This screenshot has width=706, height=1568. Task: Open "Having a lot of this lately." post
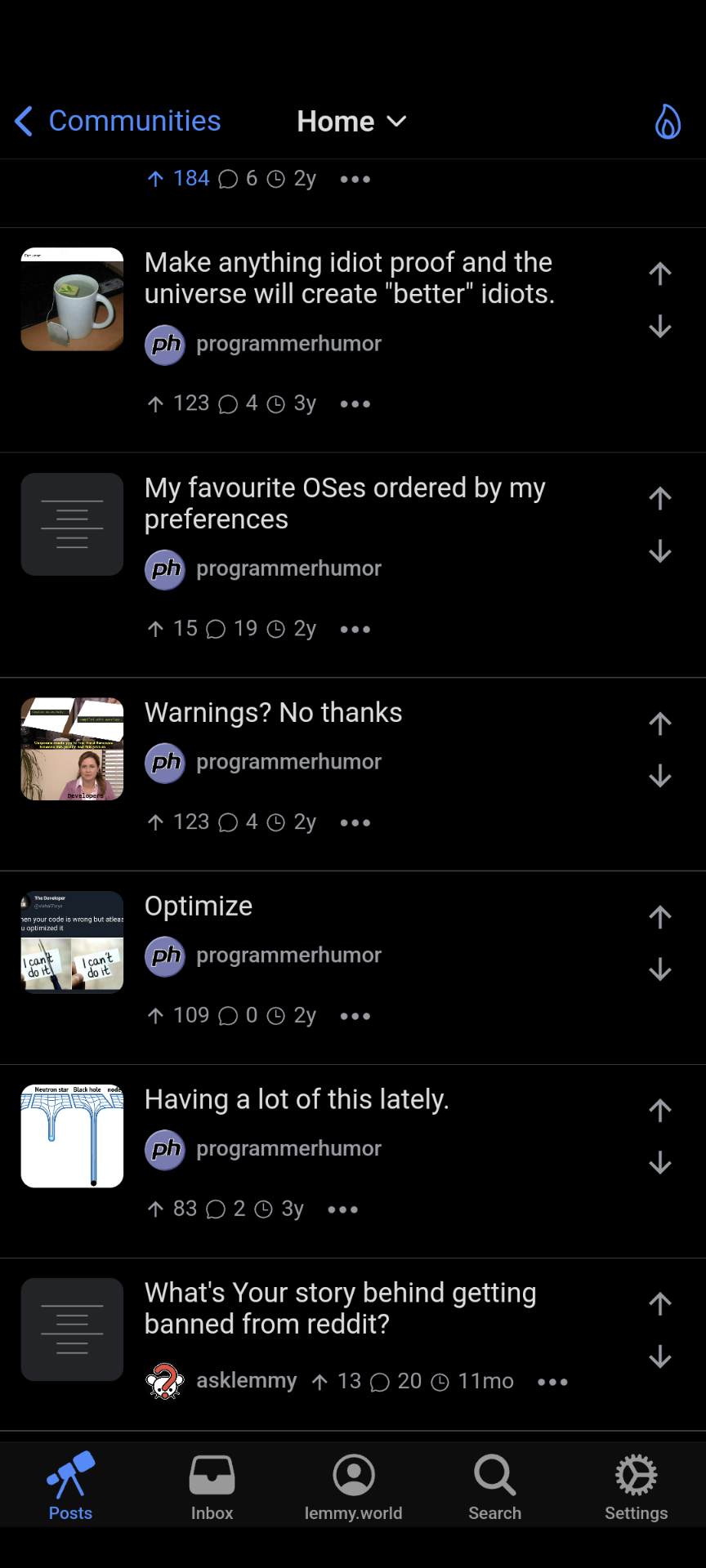[297, 1099]
